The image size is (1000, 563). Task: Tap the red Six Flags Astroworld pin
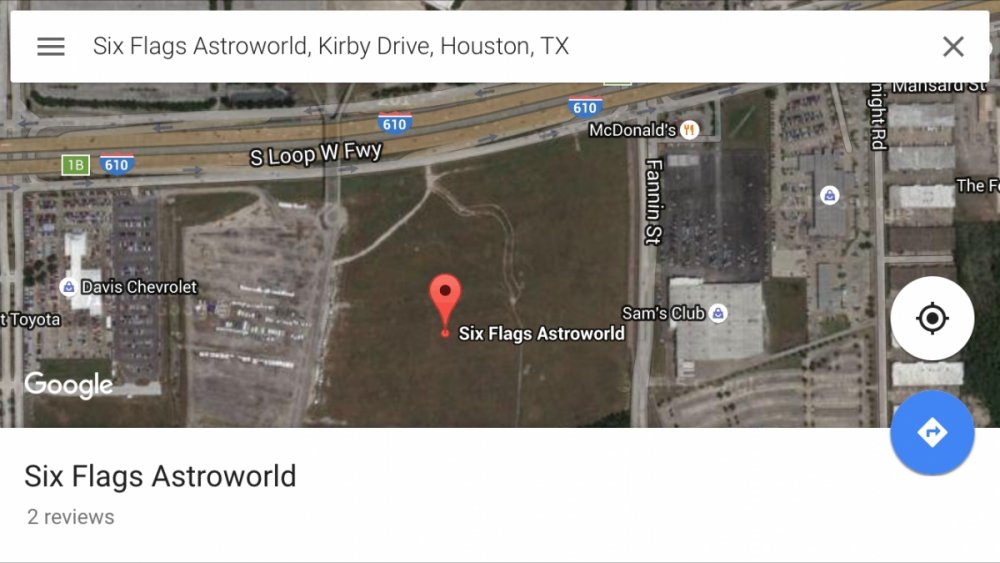(x=445, y=298)
